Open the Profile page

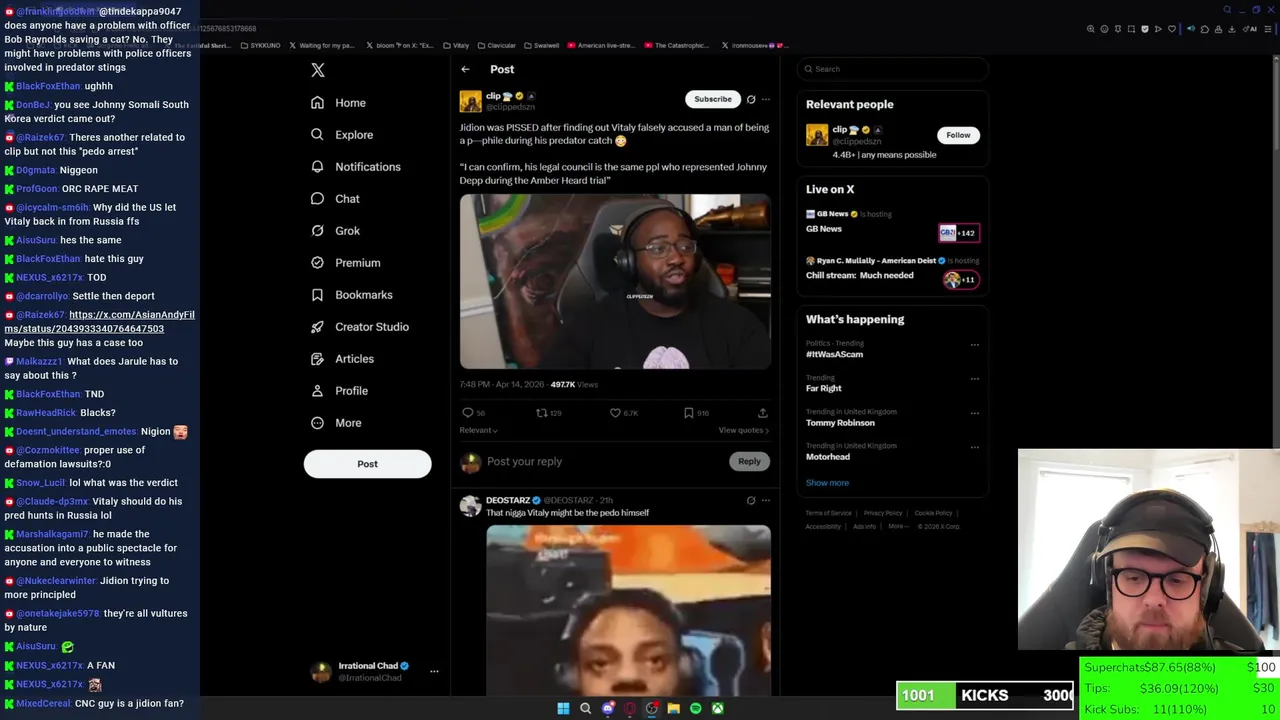351,391
